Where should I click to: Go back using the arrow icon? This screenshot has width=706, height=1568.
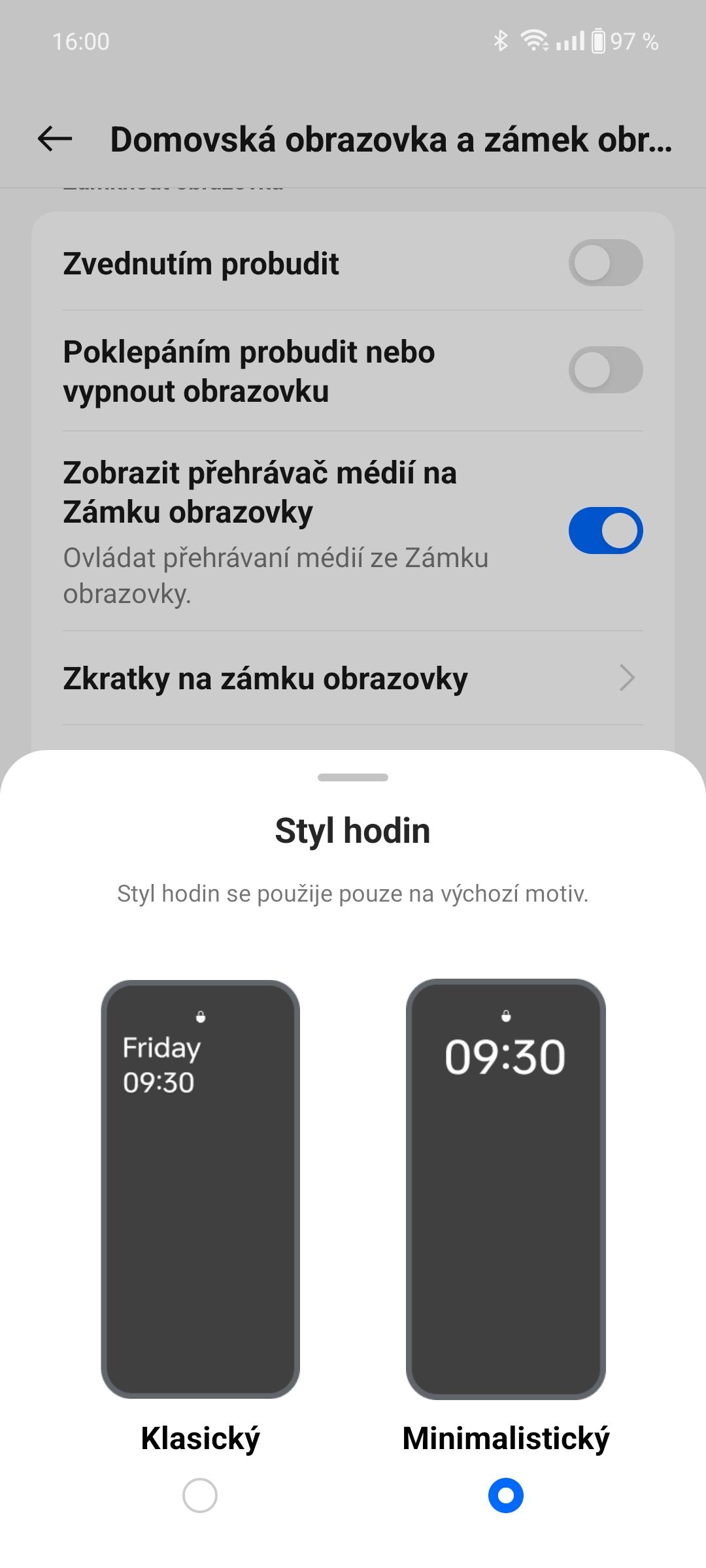pyautogui.click(x=55, y=139)
